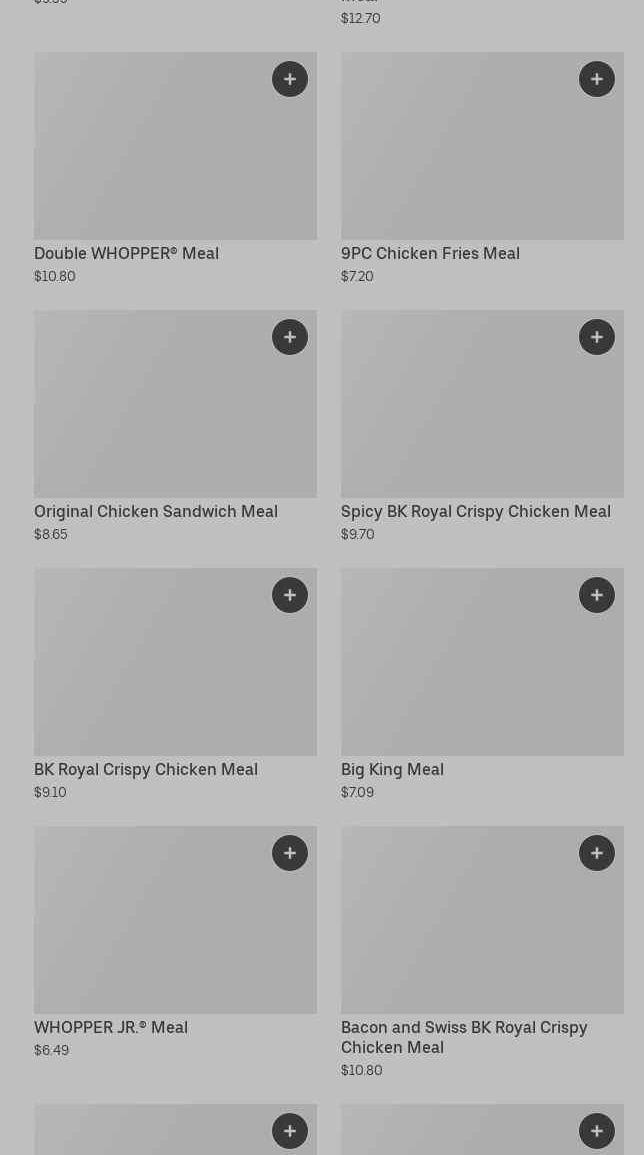Viewport: 644px width, 1155px height.
Task: Add Spicy BK Royal Crispy Chicken Meal
Action: [x=597, y=337]
